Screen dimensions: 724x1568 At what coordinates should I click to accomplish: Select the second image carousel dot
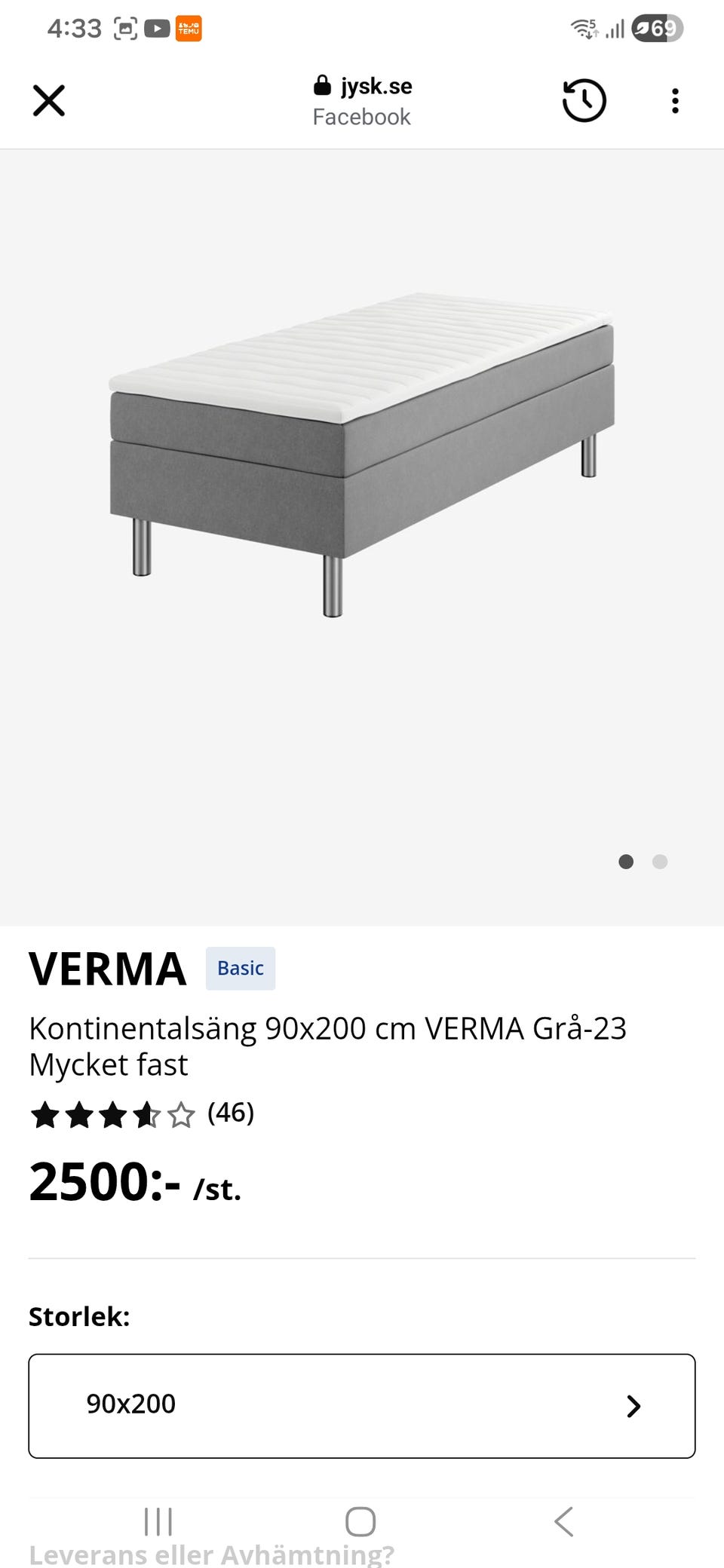tap(660, 862)
